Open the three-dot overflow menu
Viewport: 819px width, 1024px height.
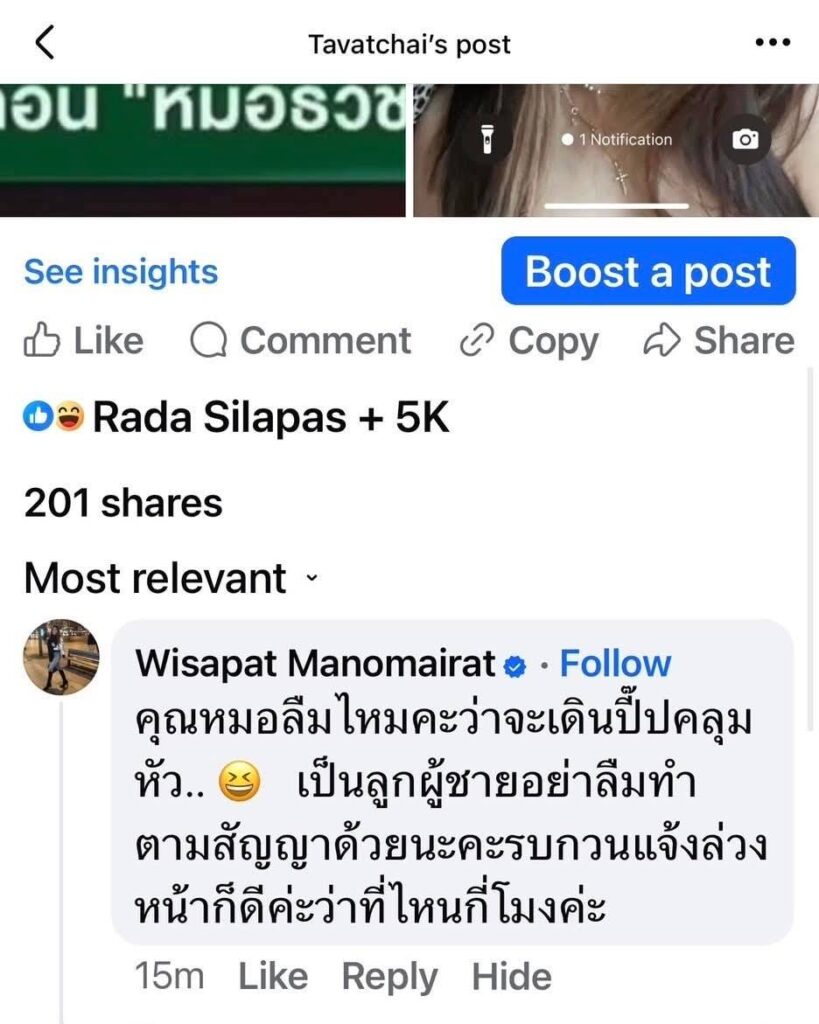tap(772, 43)
